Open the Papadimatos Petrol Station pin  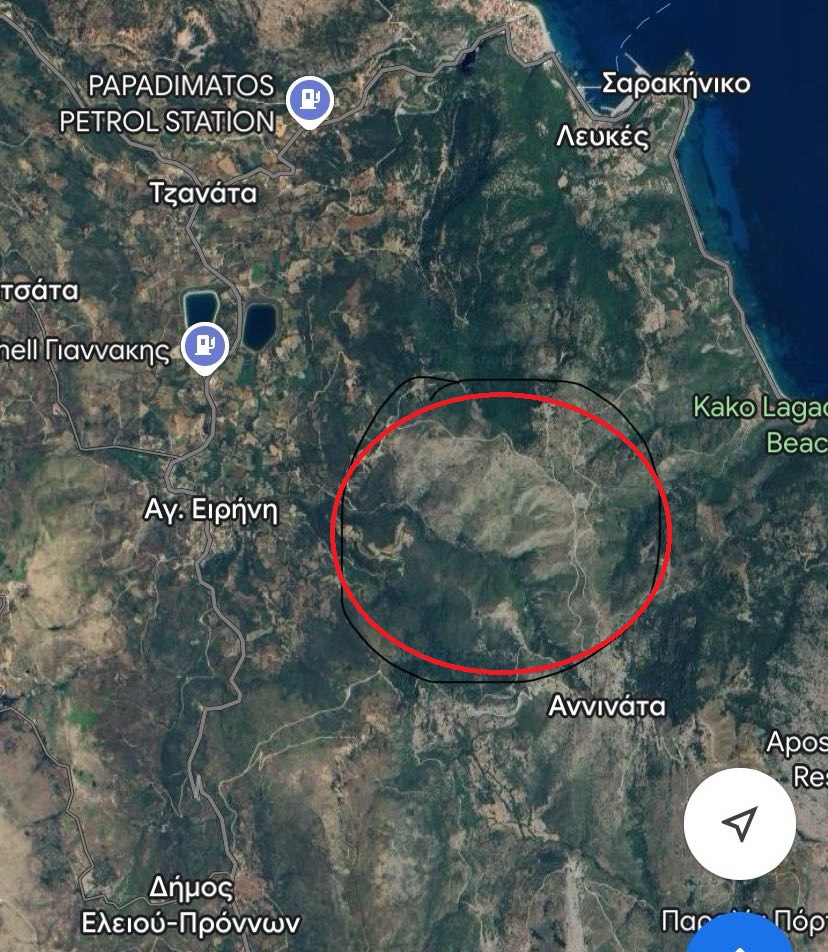click(x=309, y=100)
